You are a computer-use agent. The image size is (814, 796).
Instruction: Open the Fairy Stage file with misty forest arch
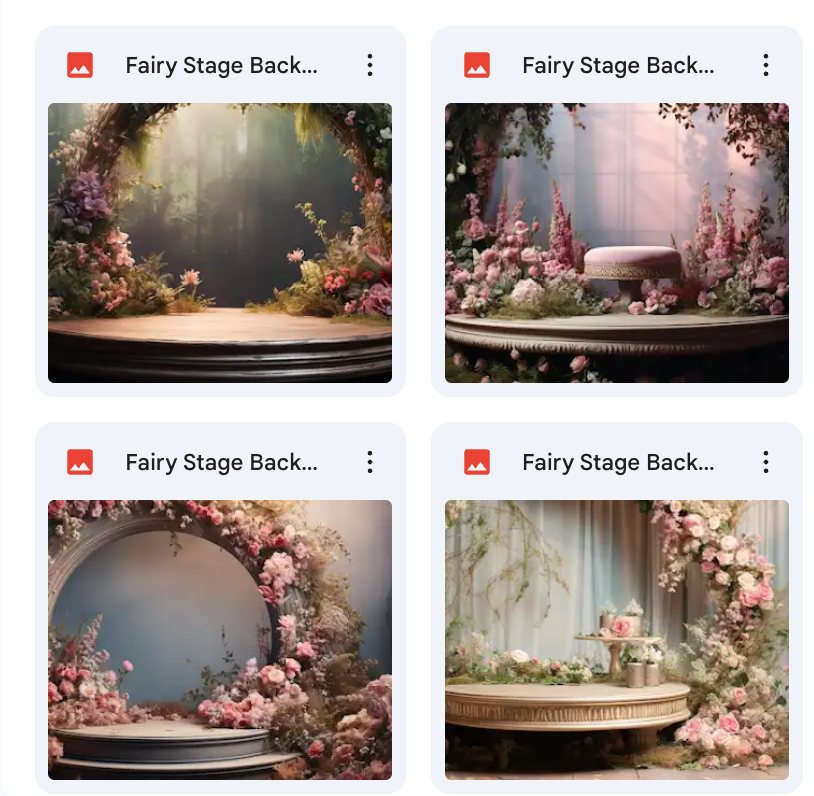pos(220,242)
